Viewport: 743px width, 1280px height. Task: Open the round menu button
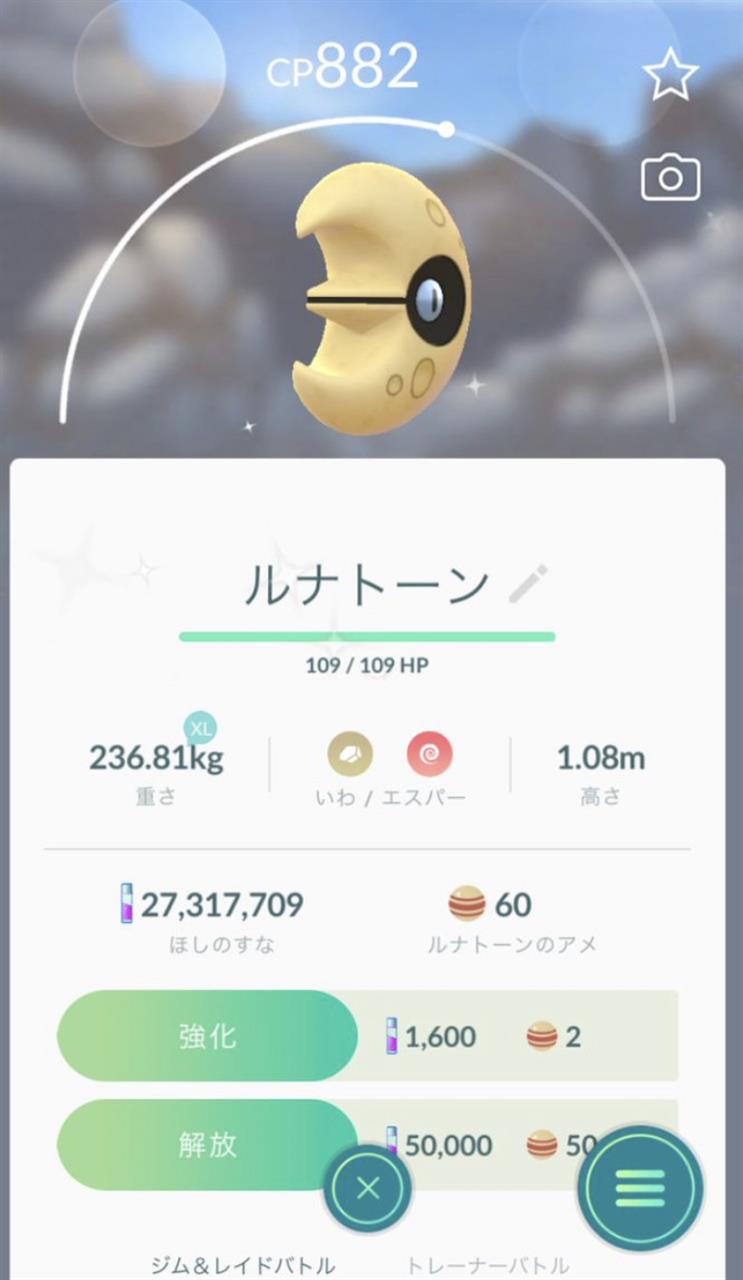coord(640,1187)
